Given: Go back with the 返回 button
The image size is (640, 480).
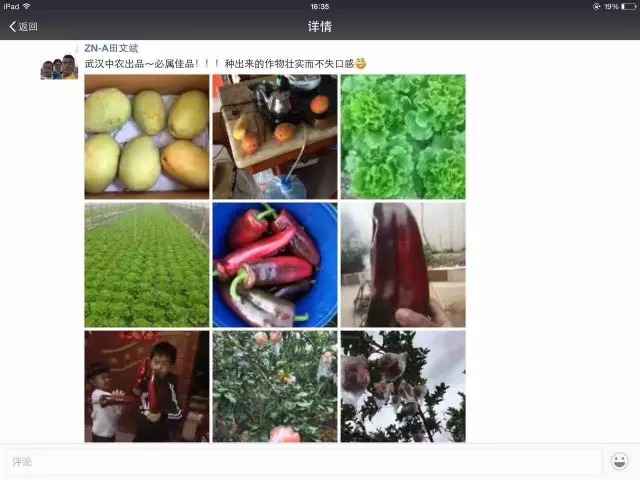Looking at the screenshot, I should click(23, 26).
